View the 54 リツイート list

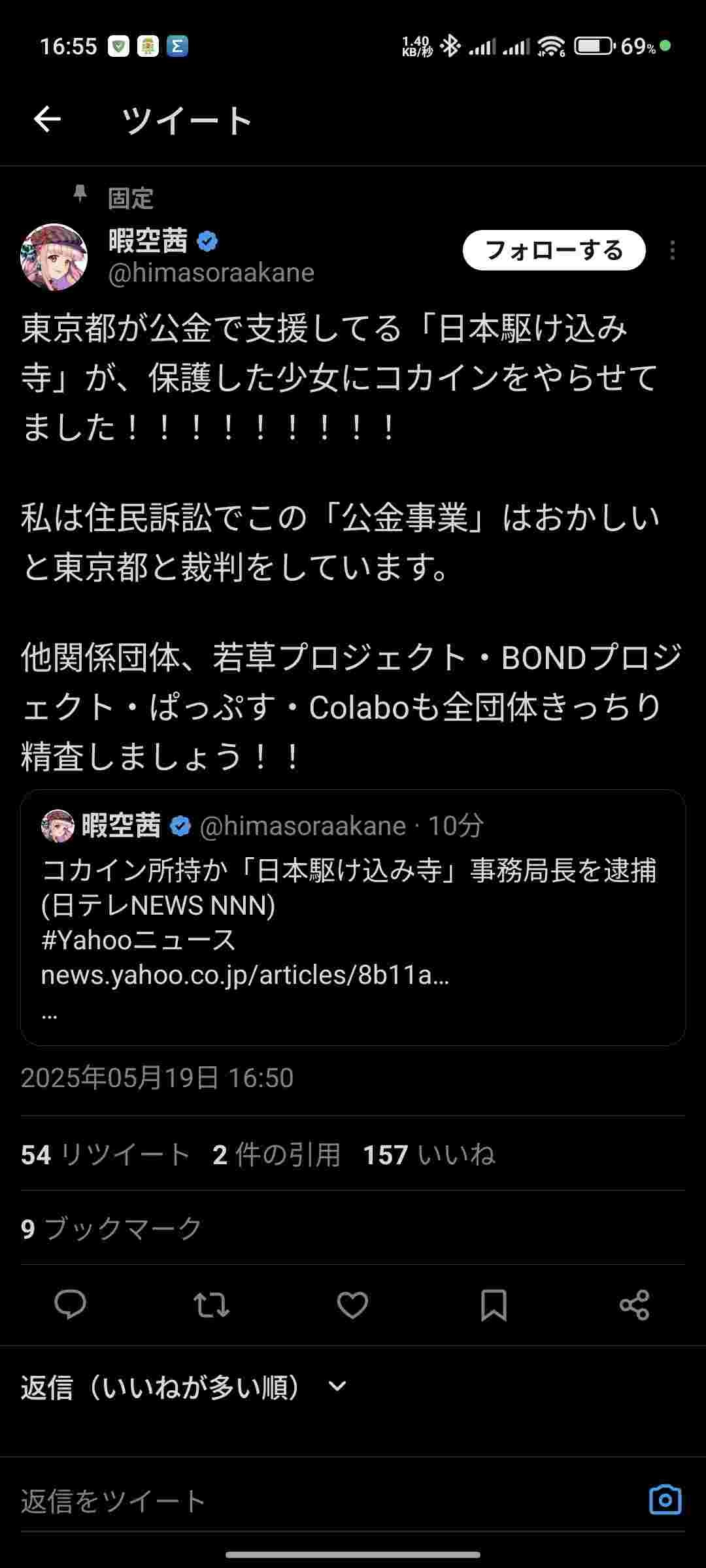coord(105,1154)
